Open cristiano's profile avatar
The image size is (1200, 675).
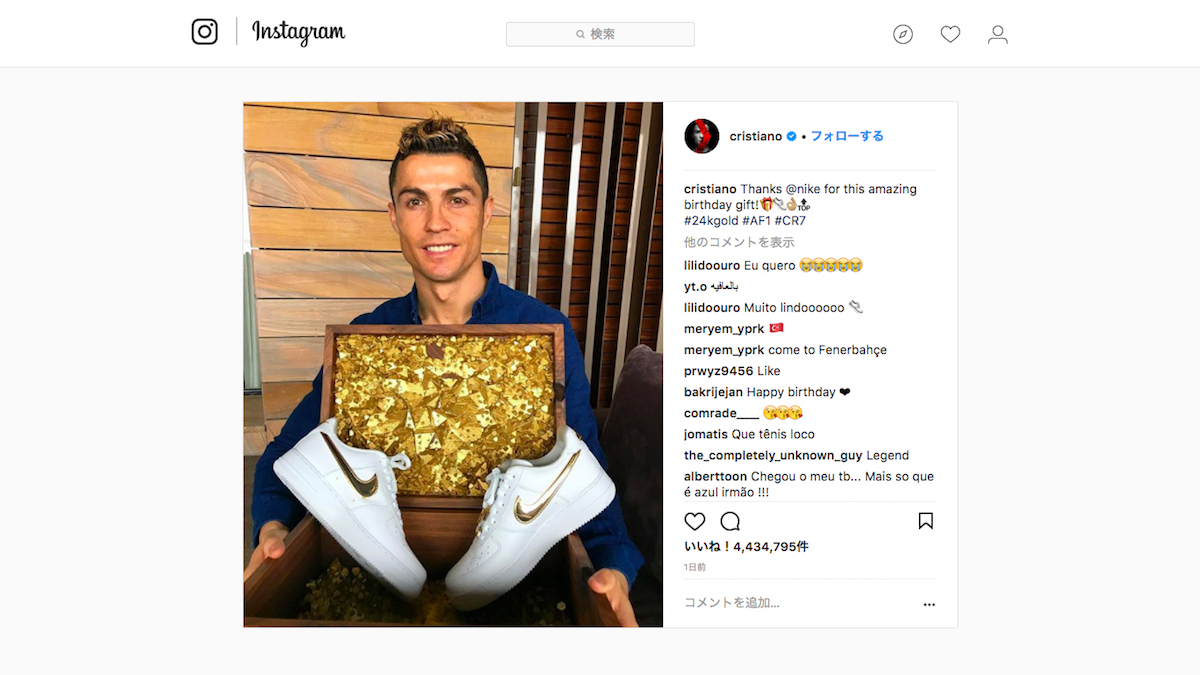point(702,136)
